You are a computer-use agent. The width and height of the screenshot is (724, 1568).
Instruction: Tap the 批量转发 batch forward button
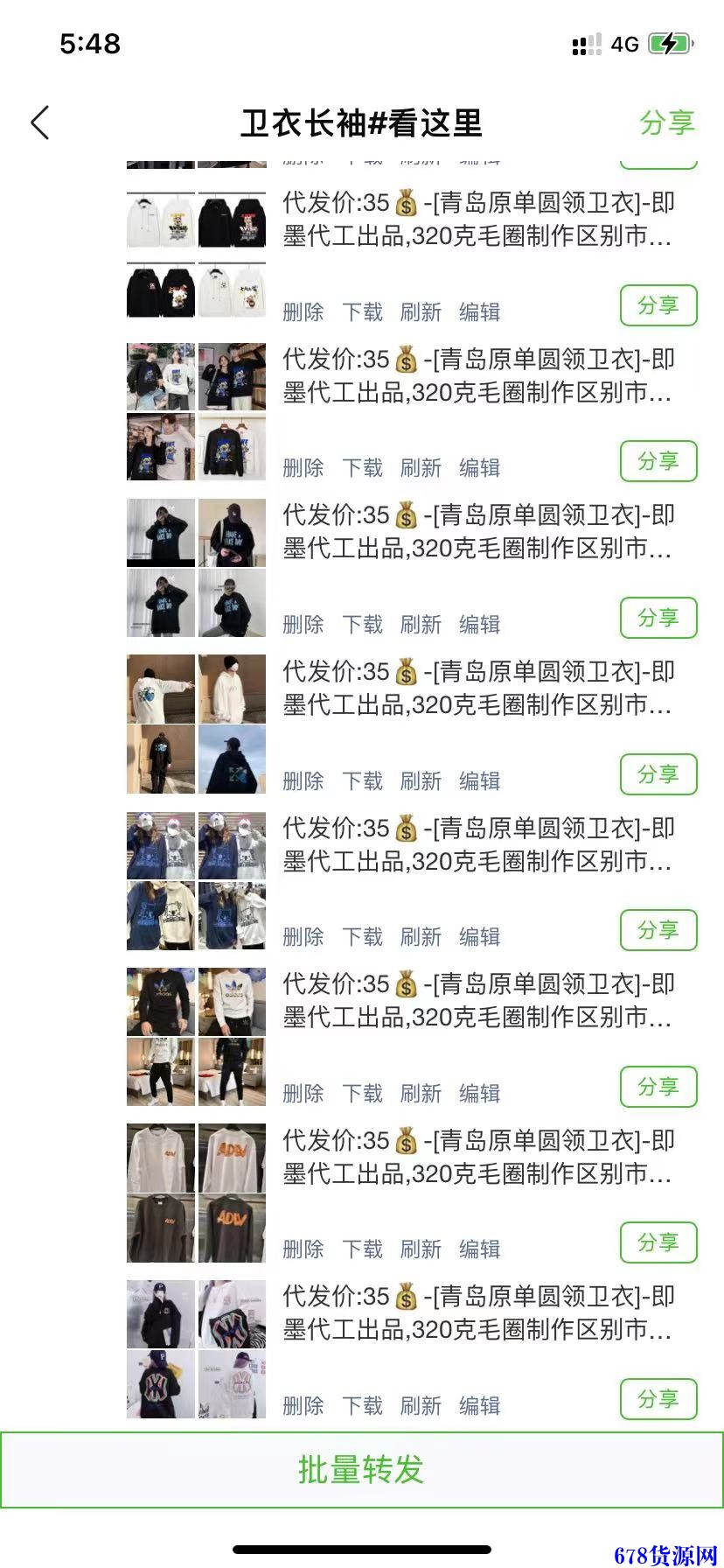[361, 1469]
